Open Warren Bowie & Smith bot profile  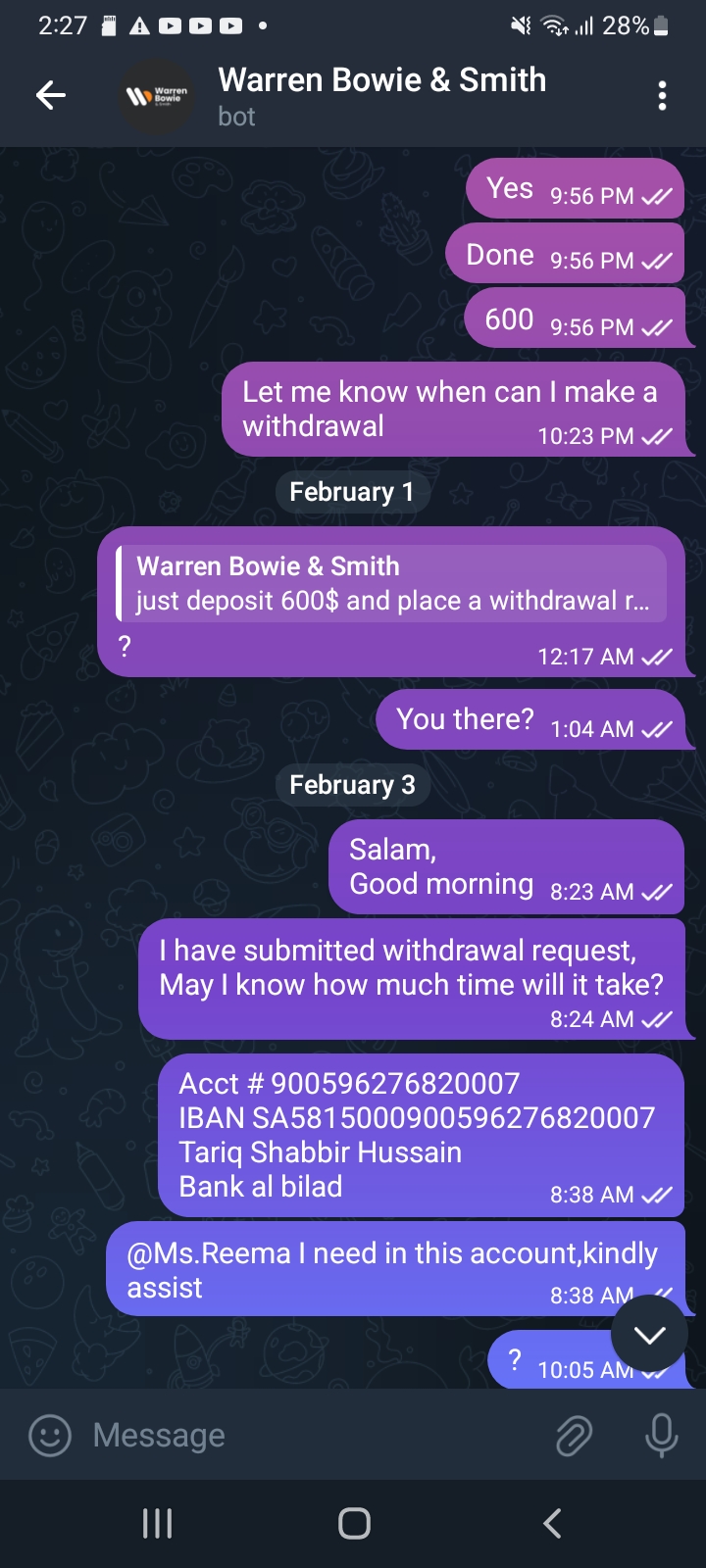(380, 95)
